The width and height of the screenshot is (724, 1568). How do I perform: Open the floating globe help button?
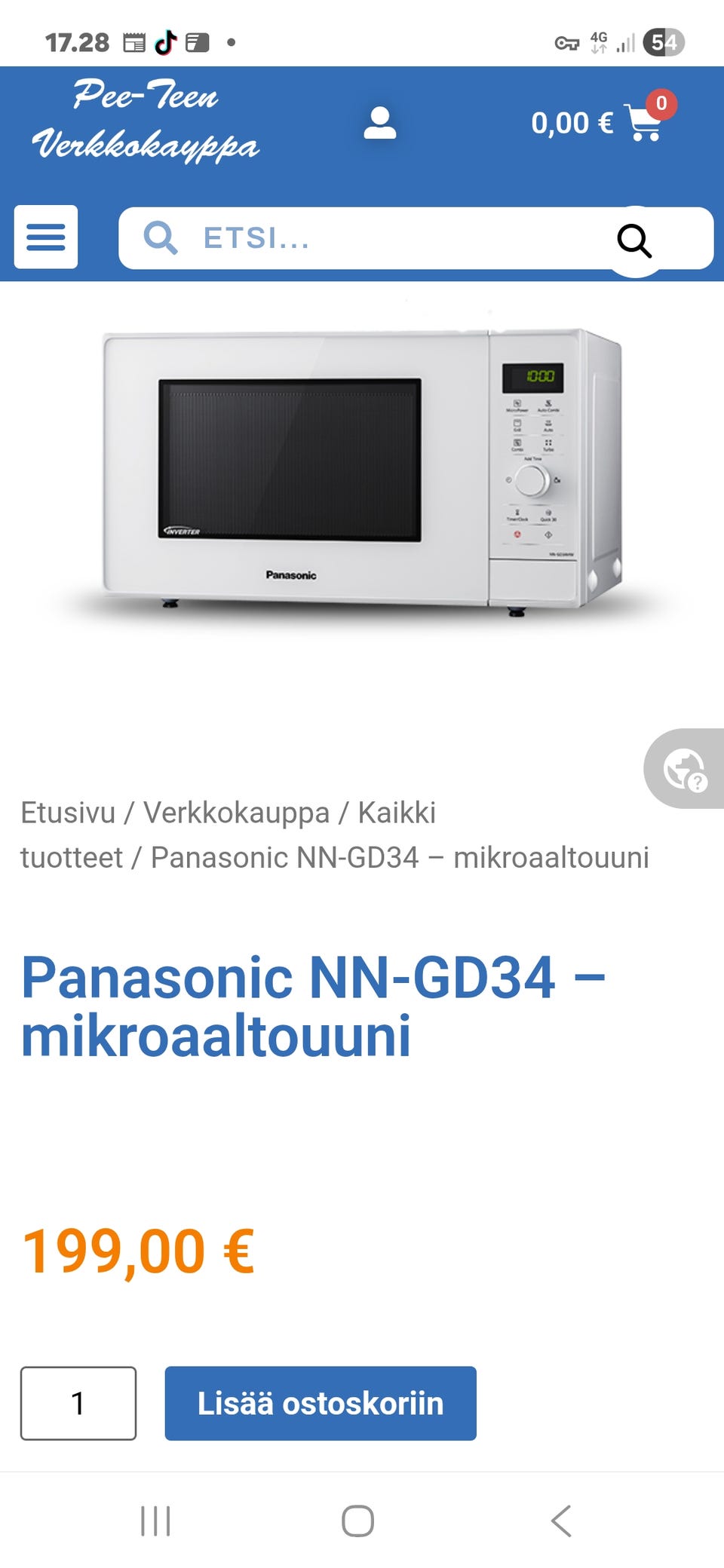[x=685, y=769]
